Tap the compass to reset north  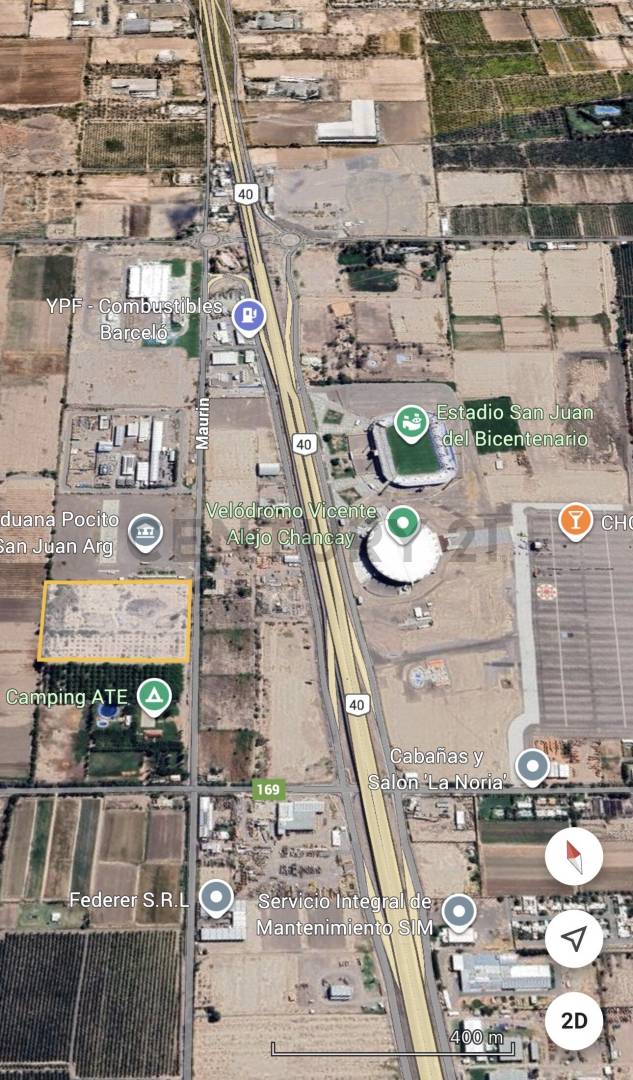[x=574, y=857]
